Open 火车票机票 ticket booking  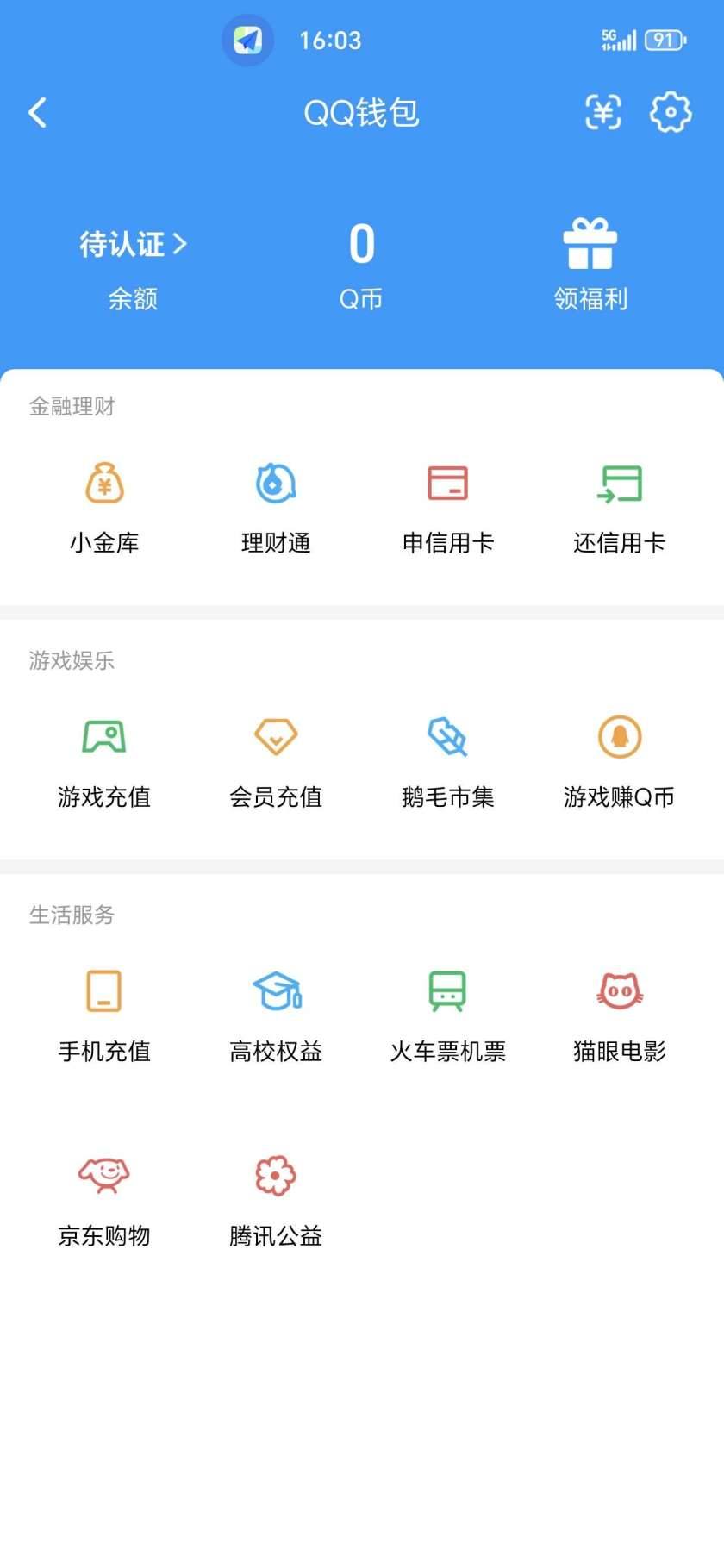448,1013
